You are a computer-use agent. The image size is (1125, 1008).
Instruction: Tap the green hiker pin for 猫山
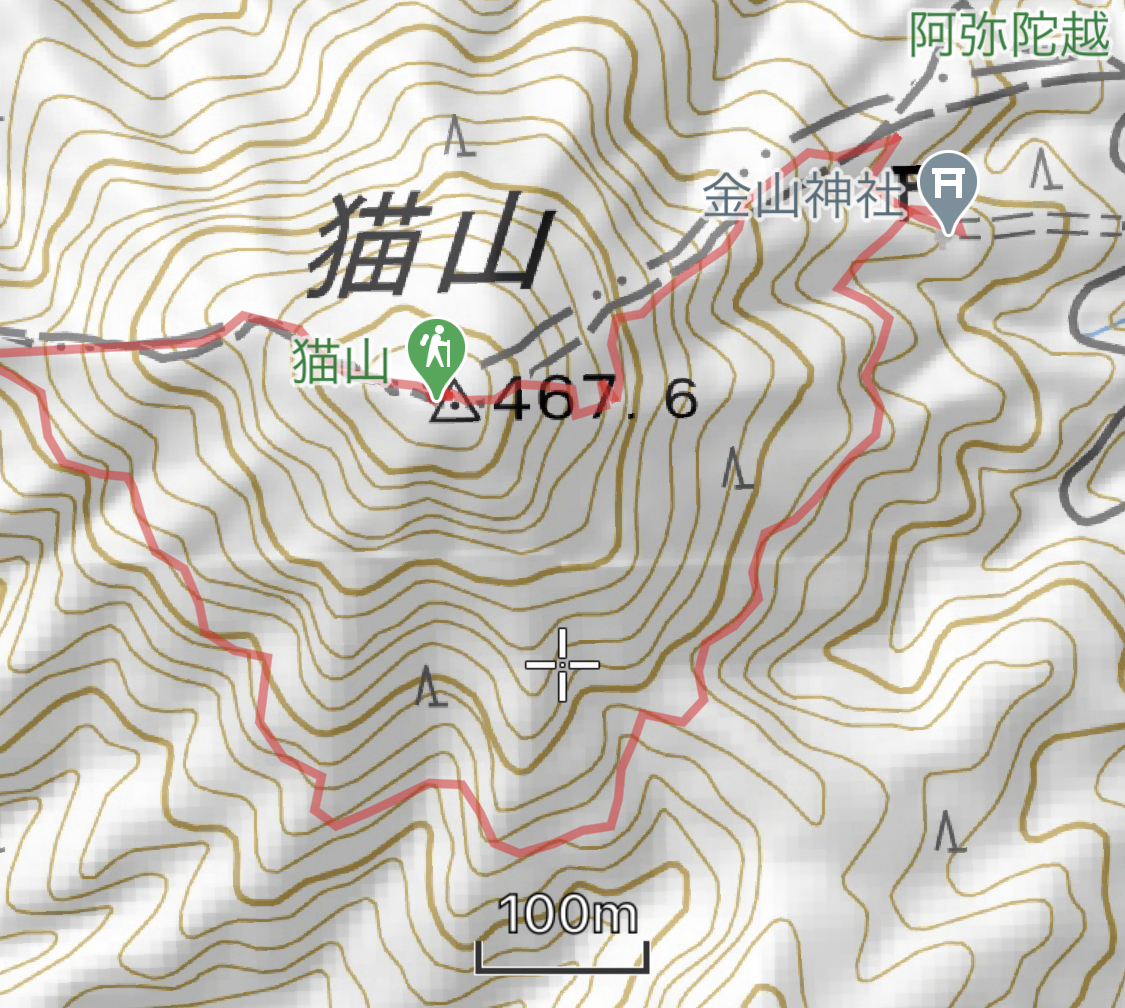(437, 352)
